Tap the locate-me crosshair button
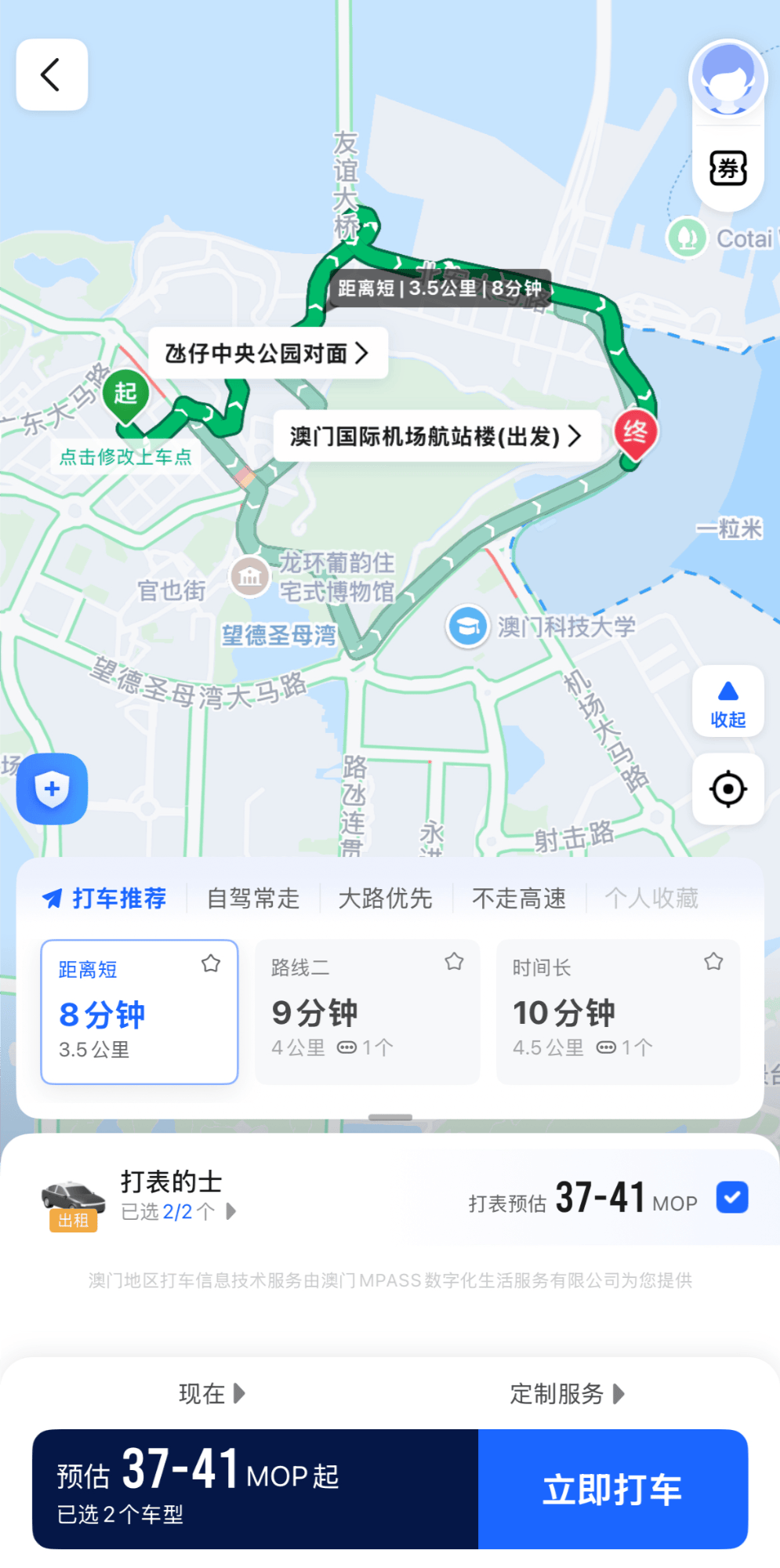780x1568 pixels. [727, 789]
